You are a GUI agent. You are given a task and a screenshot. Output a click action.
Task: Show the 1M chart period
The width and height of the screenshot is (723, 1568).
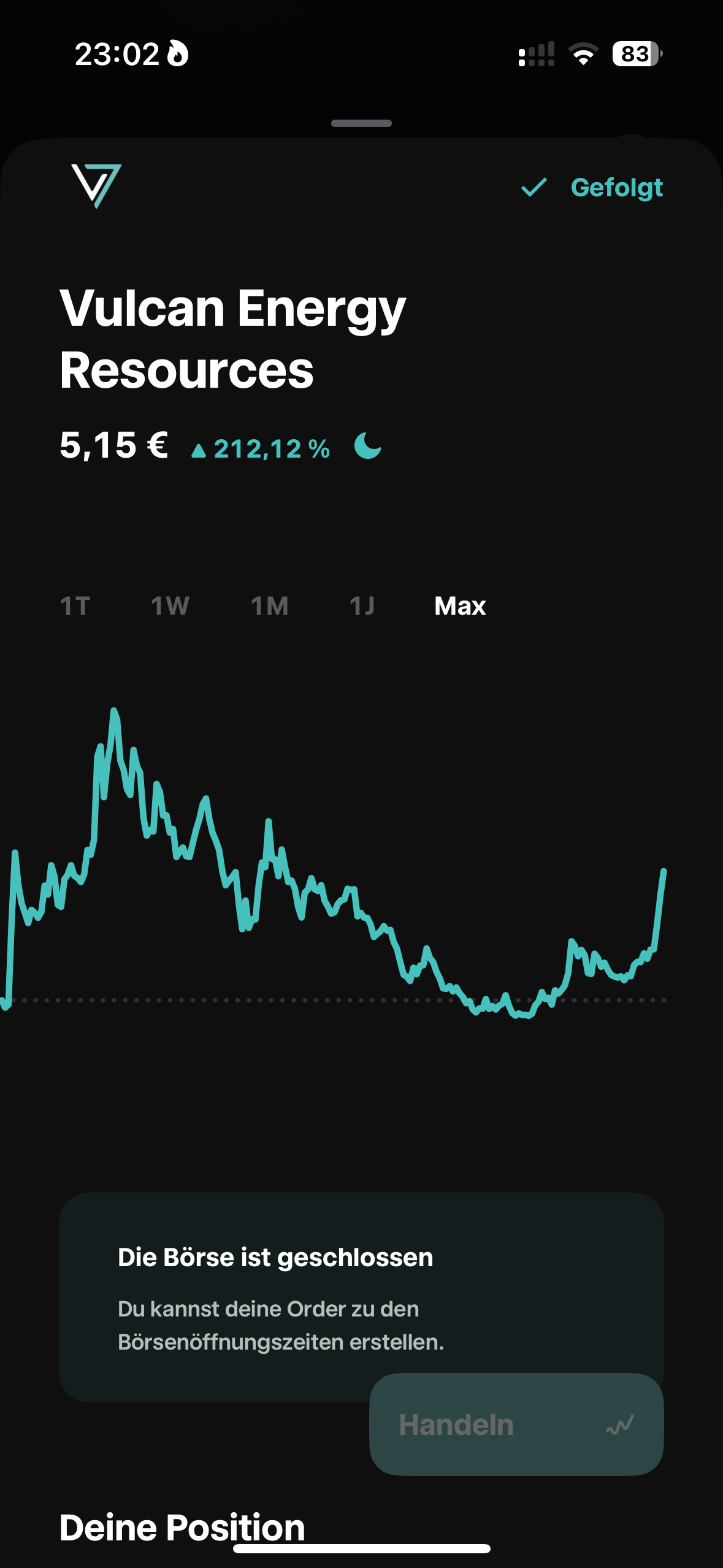269,606
